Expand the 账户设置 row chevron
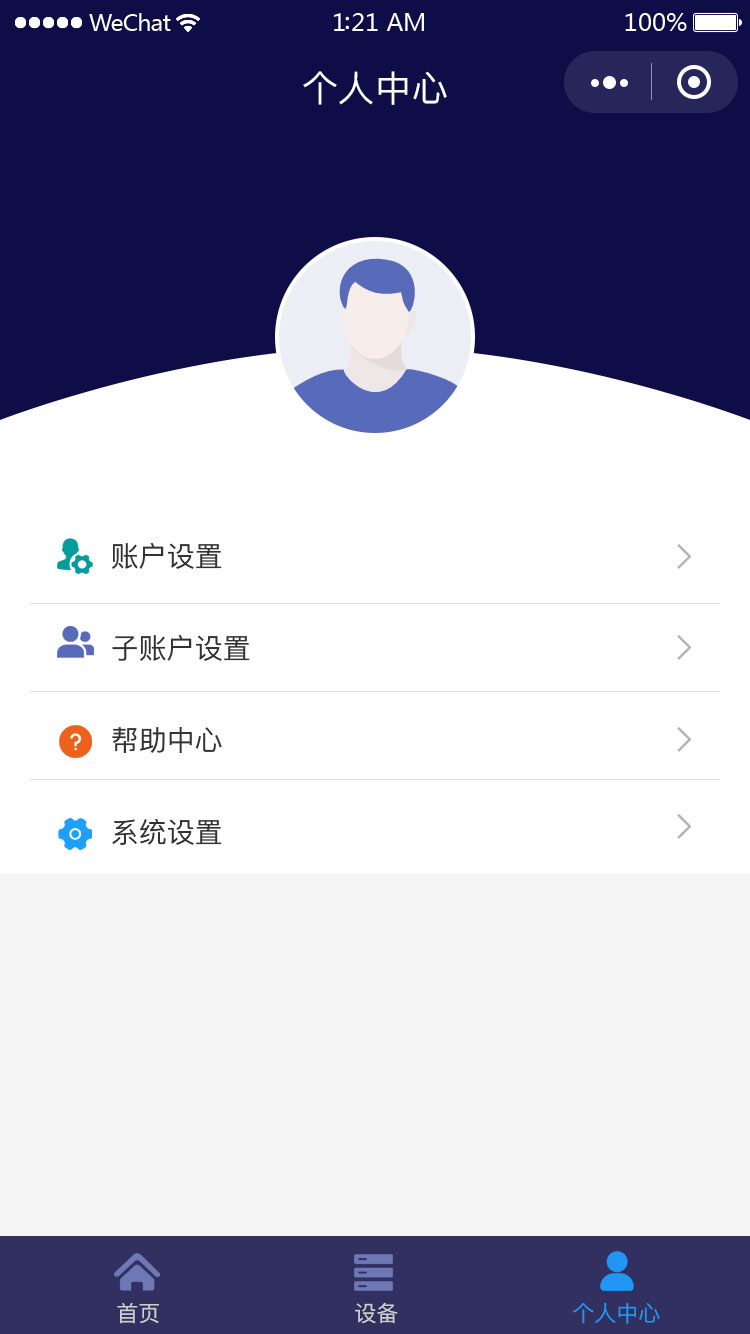This screenshot has width=750, height=1334. pos(683,556)
